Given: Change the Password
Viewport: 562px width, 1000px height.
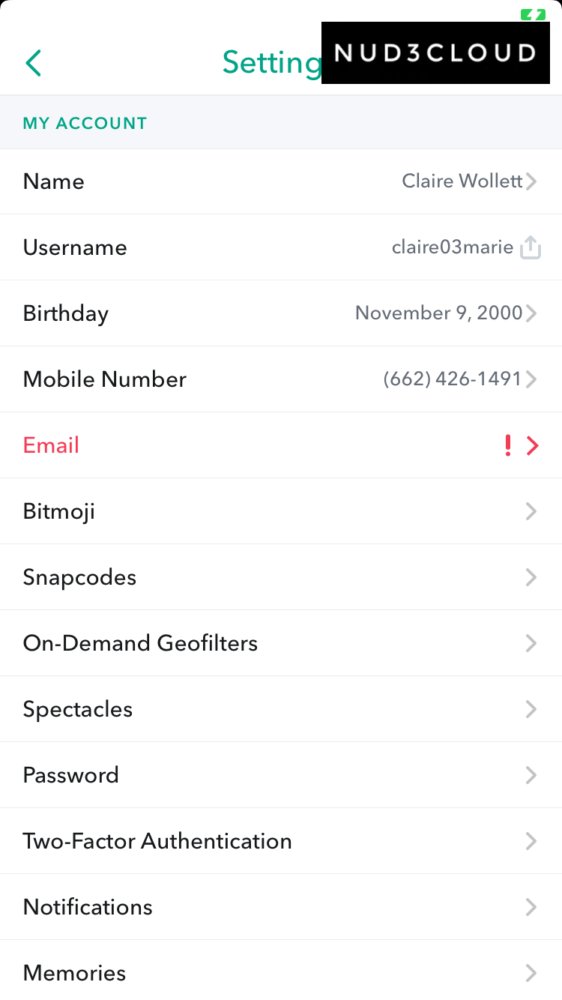Looking at the screenshot, I should click(281, 775).
